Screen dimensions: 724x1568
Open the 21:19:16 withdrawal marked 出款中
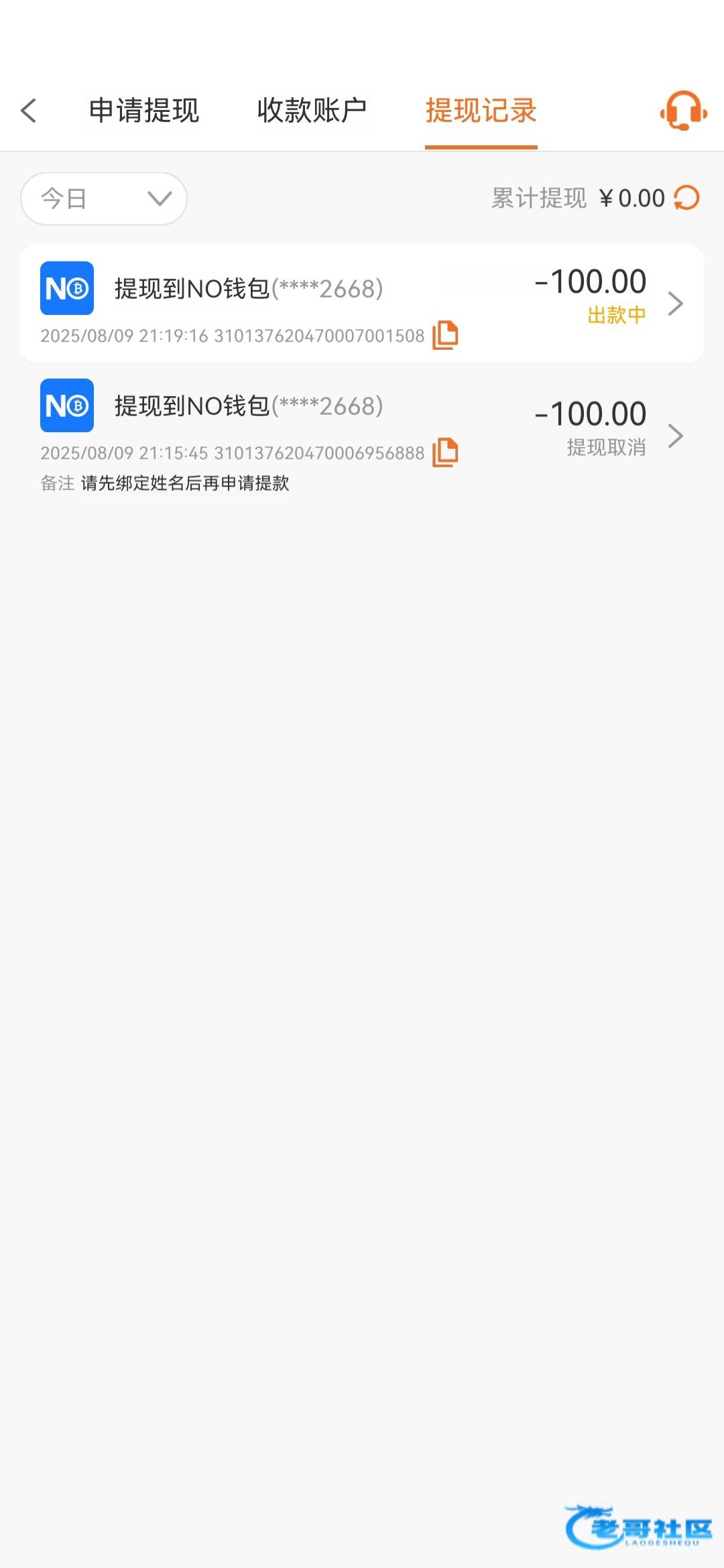pos(362,304)
